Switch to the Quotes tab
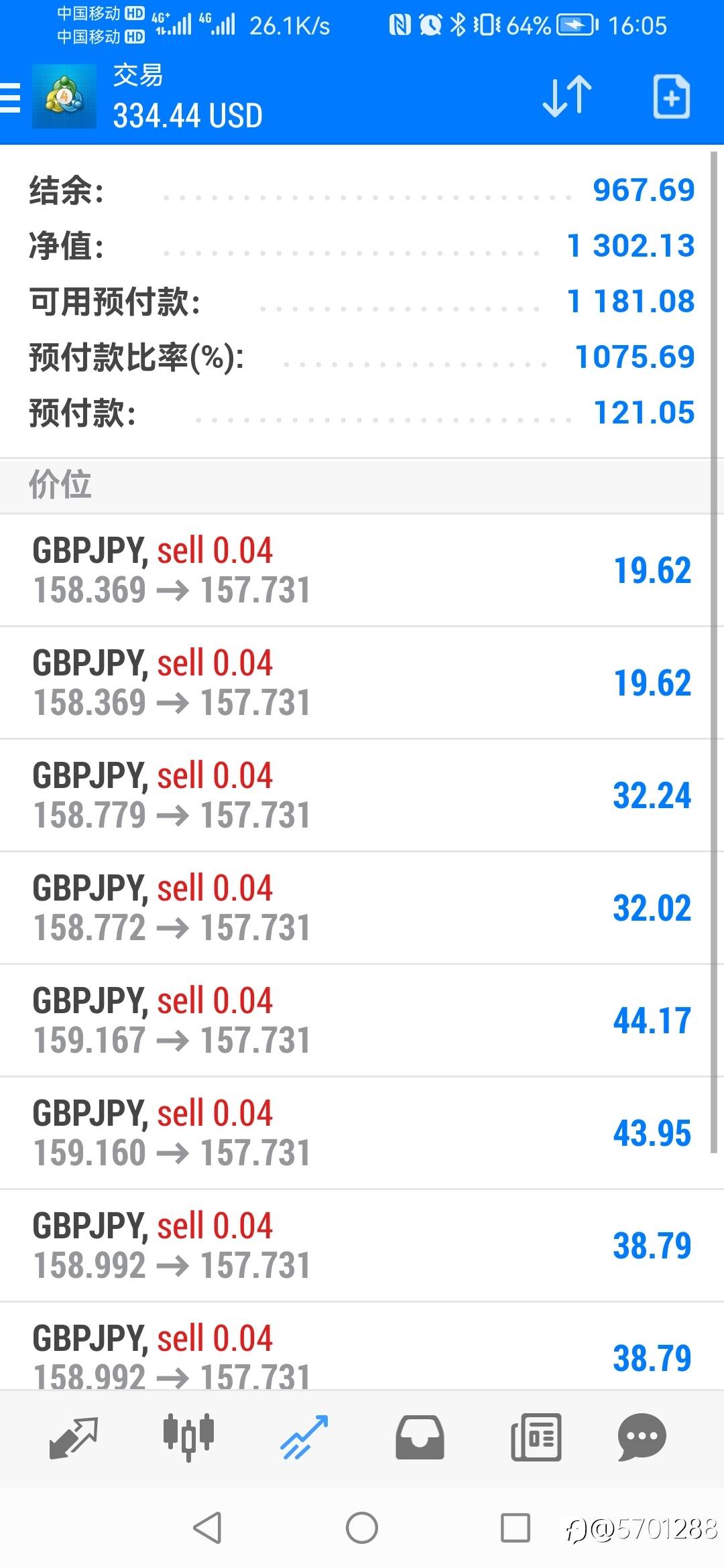The width and height of the screenshot is (724, 1568). [x=74, y=1437]
